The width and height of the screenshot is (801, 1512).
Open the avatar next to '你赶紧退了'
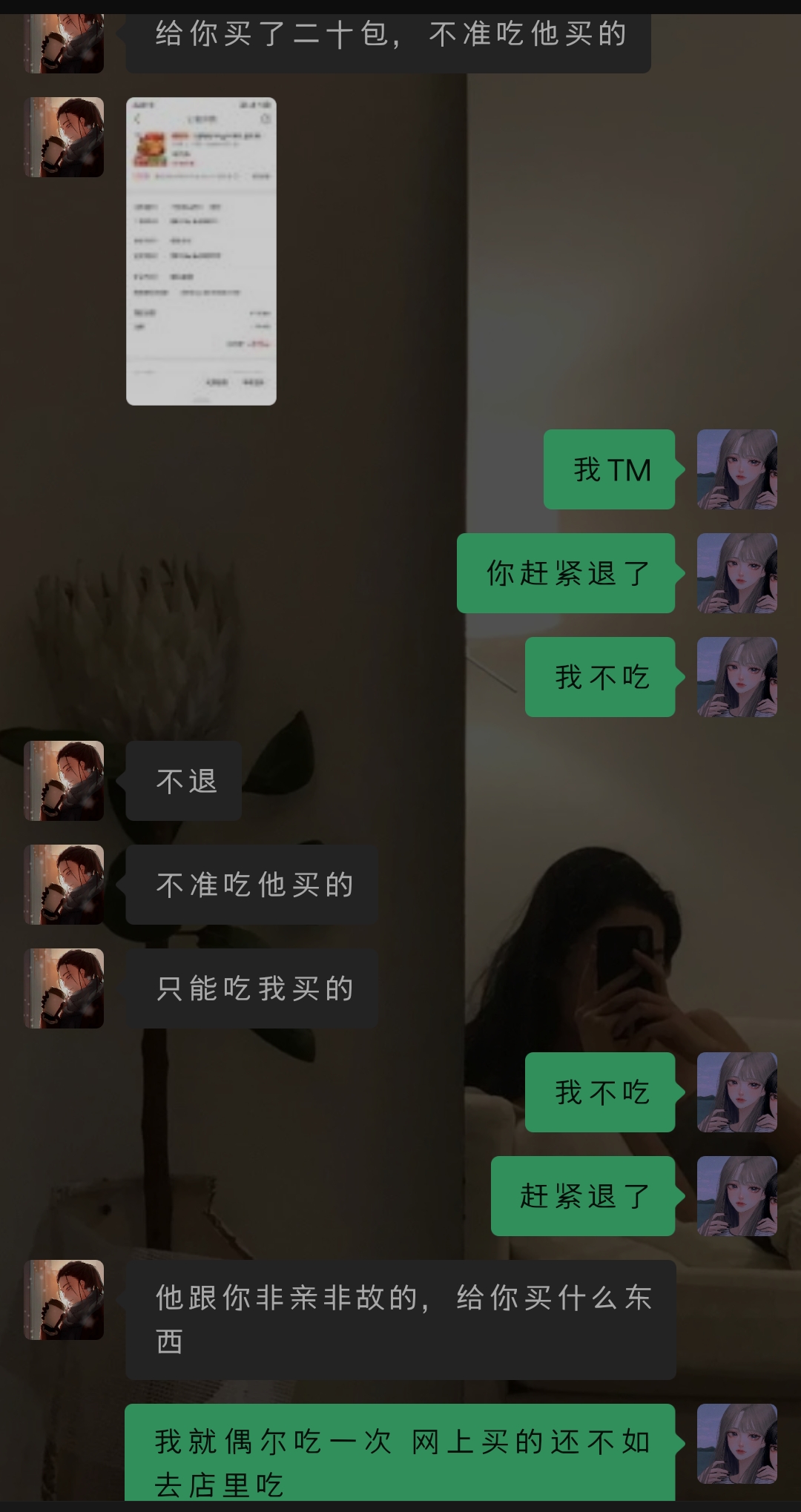coord(736,573)
